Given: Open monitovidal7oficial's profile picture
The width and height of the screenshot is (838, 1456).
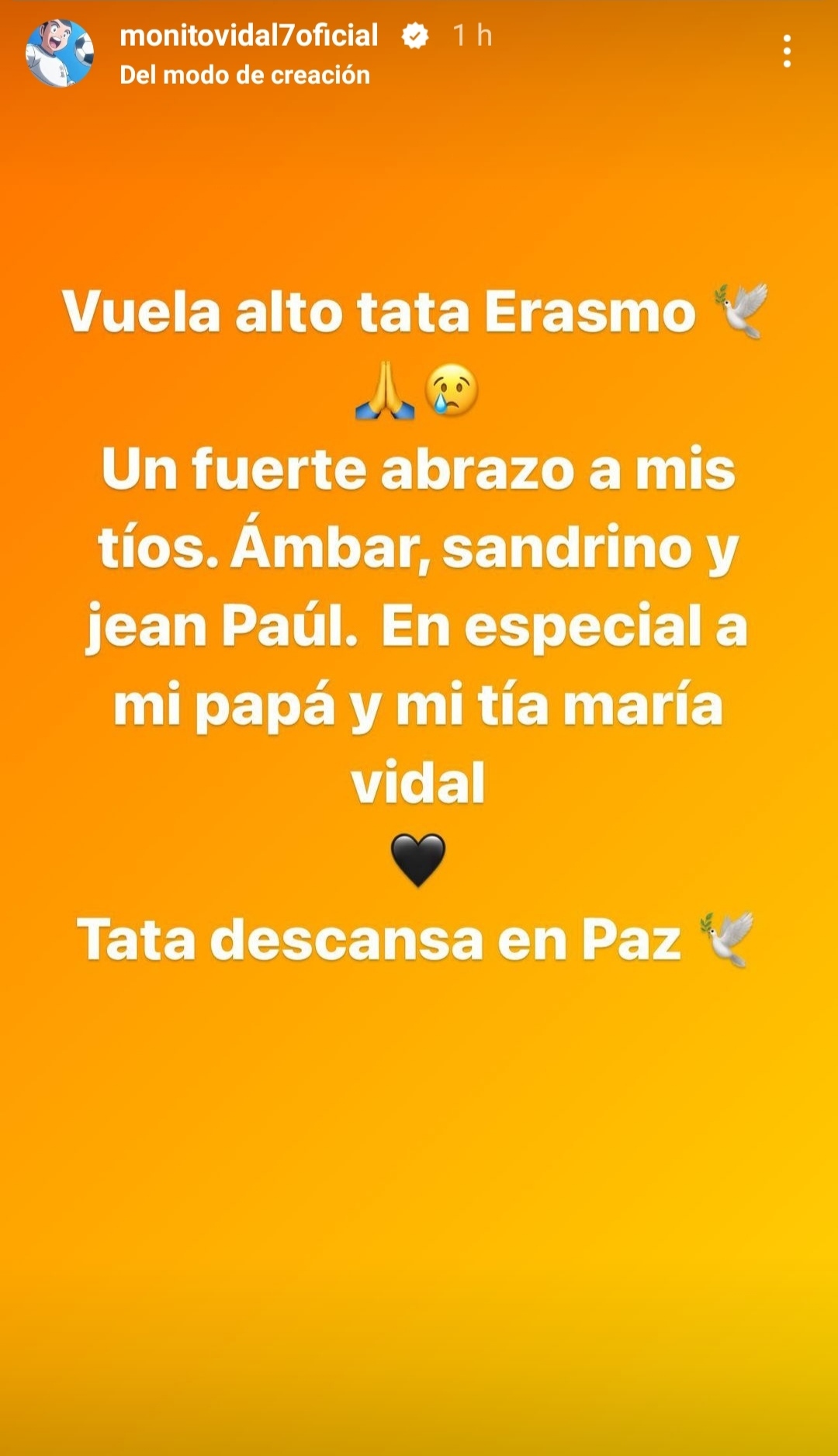Looking at the screenshot, I should pyautogui.click(x=60, y=54).
